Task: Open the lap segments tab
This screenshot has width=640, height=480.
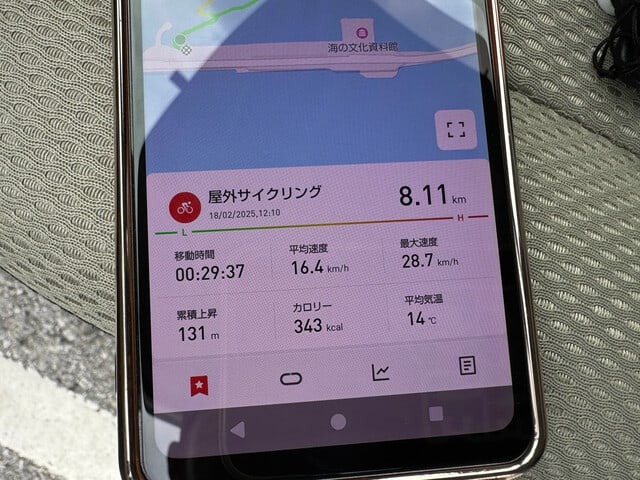Action: (291, 378)
